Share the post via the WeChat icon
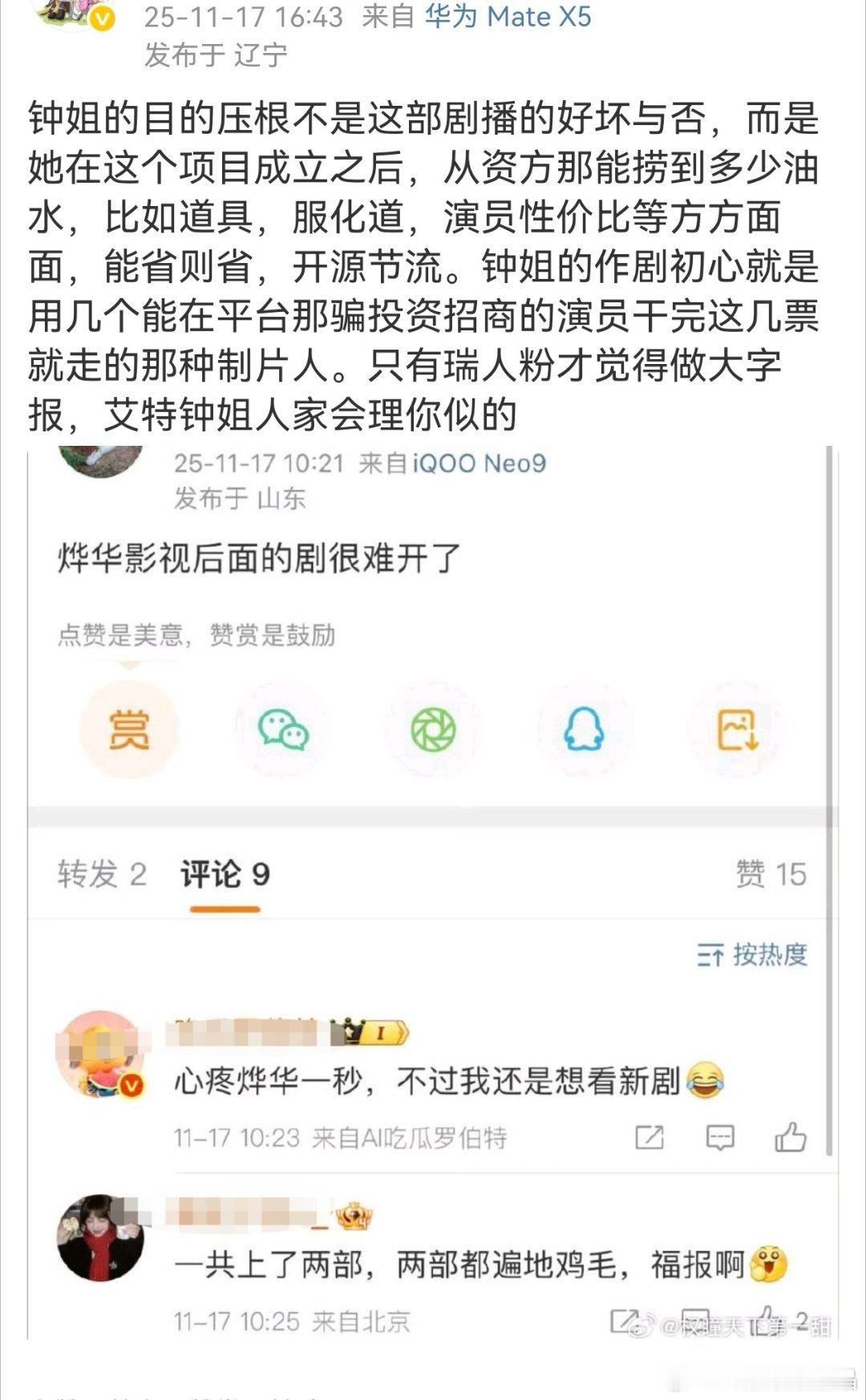Viewport: 866px width, 1400px height. tap(281, 730)
